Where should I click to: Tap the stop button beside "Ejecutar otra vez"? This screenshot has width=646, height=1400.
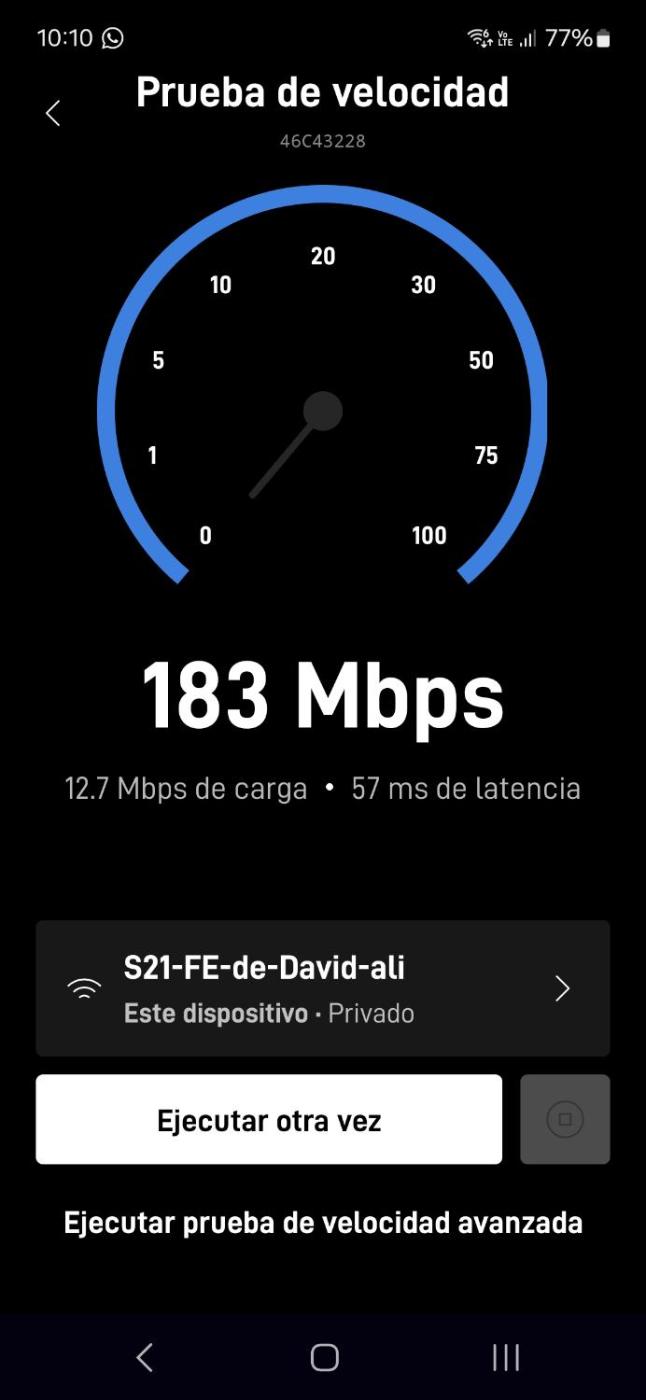point(565,1120)
